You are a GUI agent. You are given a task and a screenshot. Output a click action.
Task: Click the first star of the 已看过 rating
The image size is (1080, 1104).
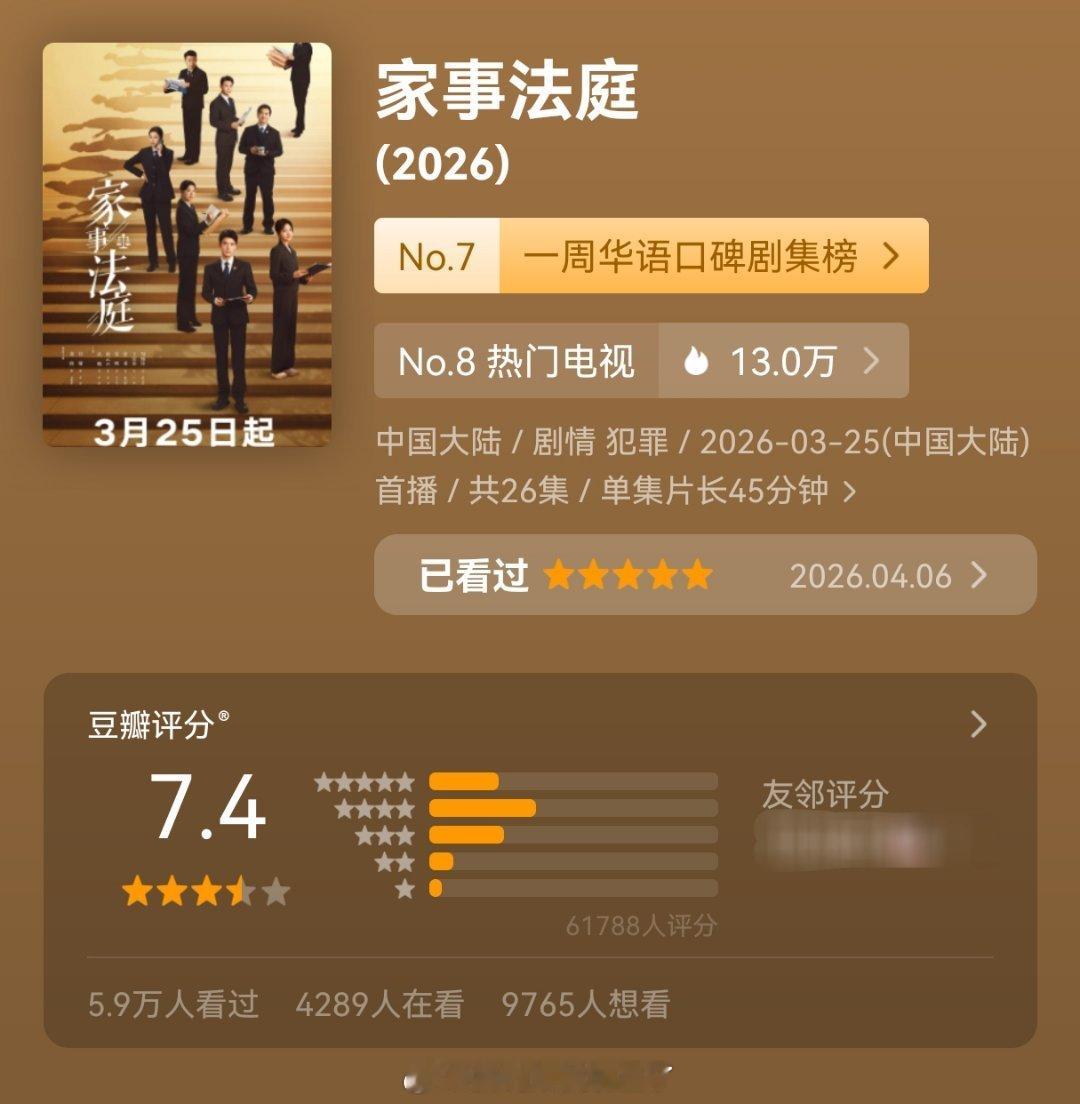coord(561,575)
